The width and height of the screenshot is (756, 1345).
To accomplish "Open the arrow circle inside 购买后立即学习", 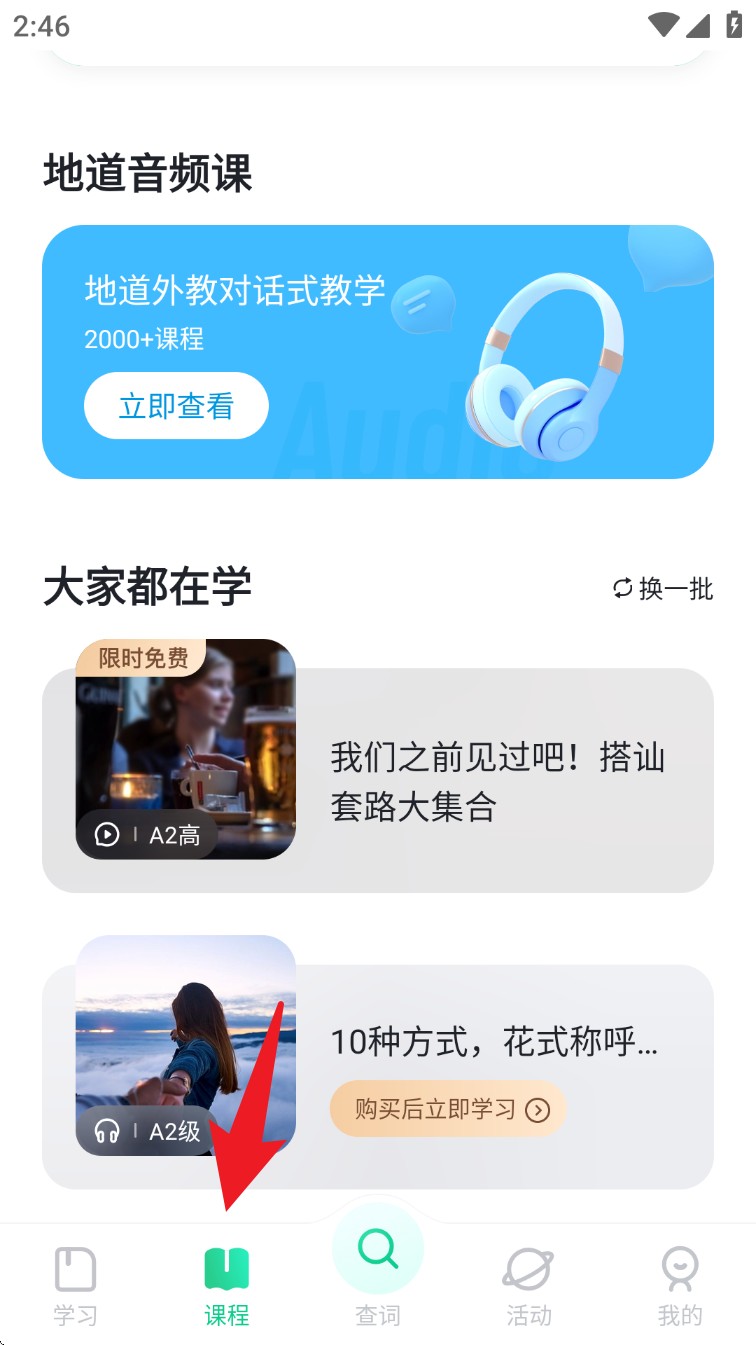I will pyautogui.click(x=538, y=1108).
